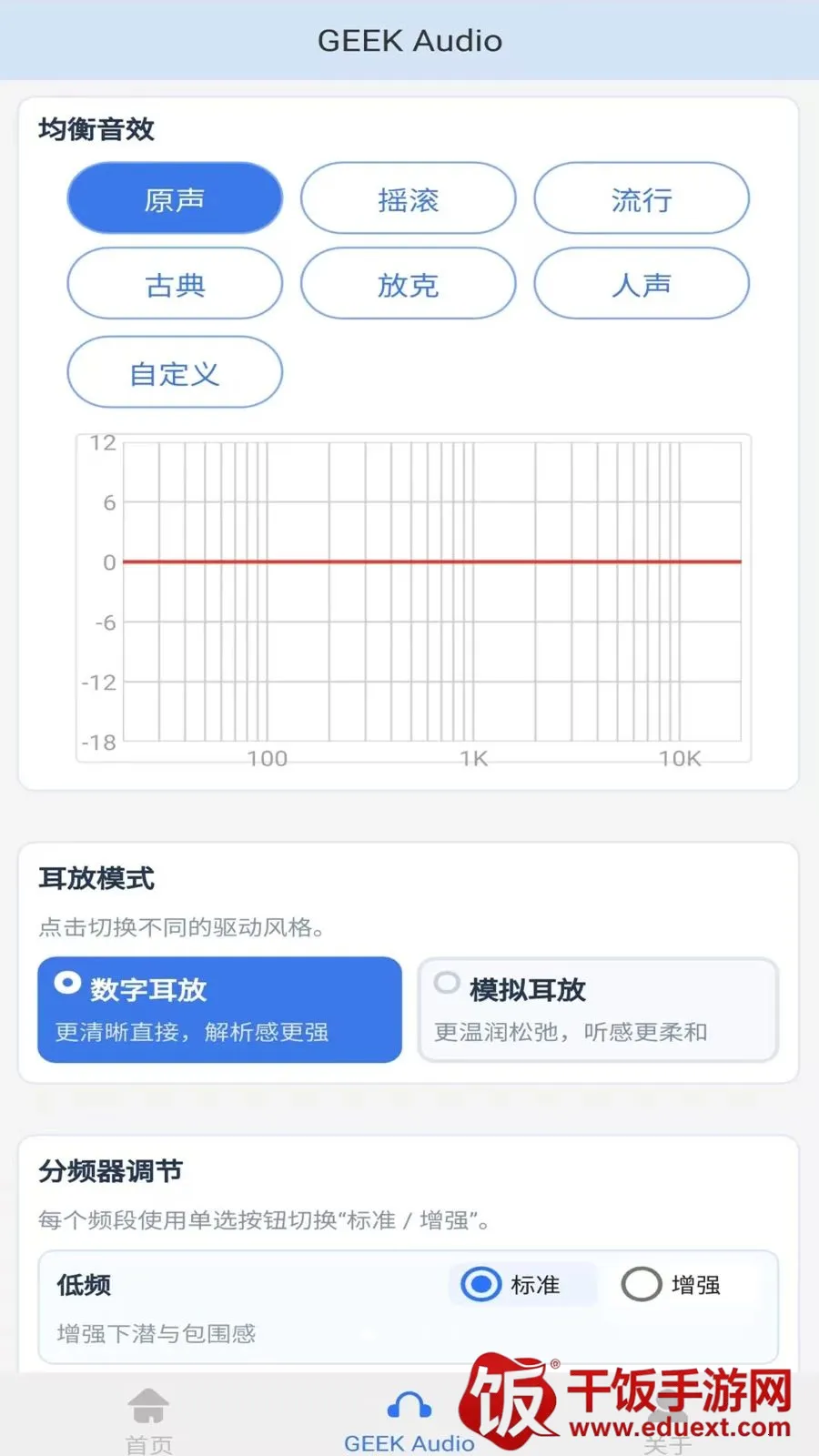The image size is (819, 1456).
Task: Set 低频 to 增强
Action: tap(671, 1285)
